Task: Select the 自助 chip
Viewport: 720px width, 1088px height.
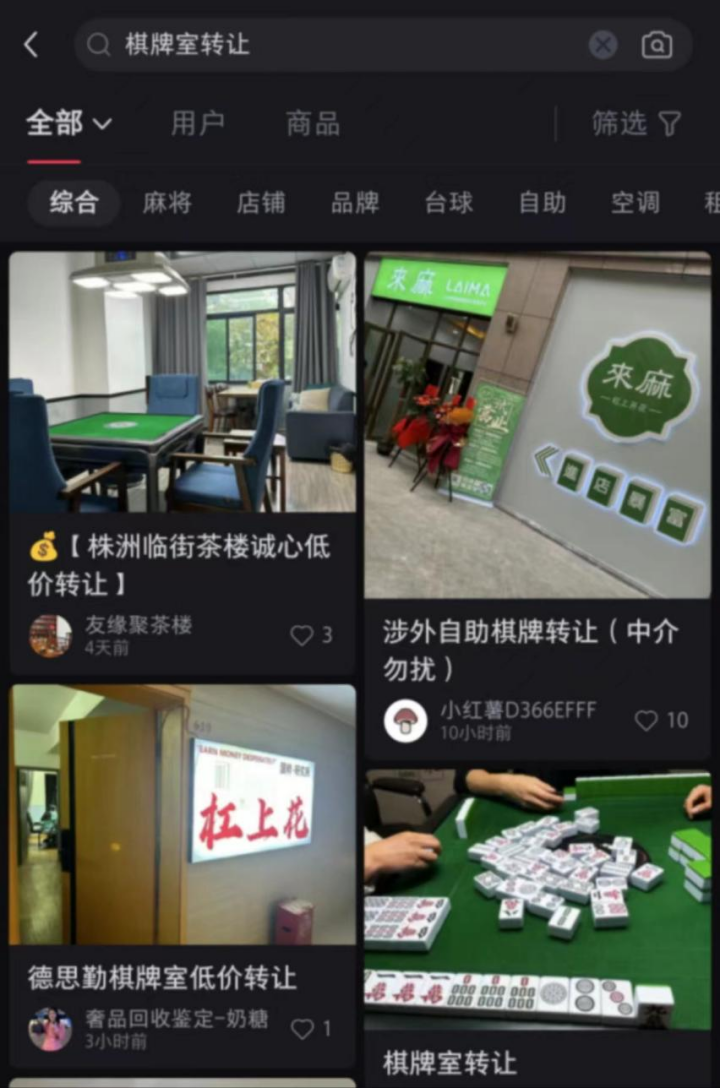Action: [x=543, y=203]
